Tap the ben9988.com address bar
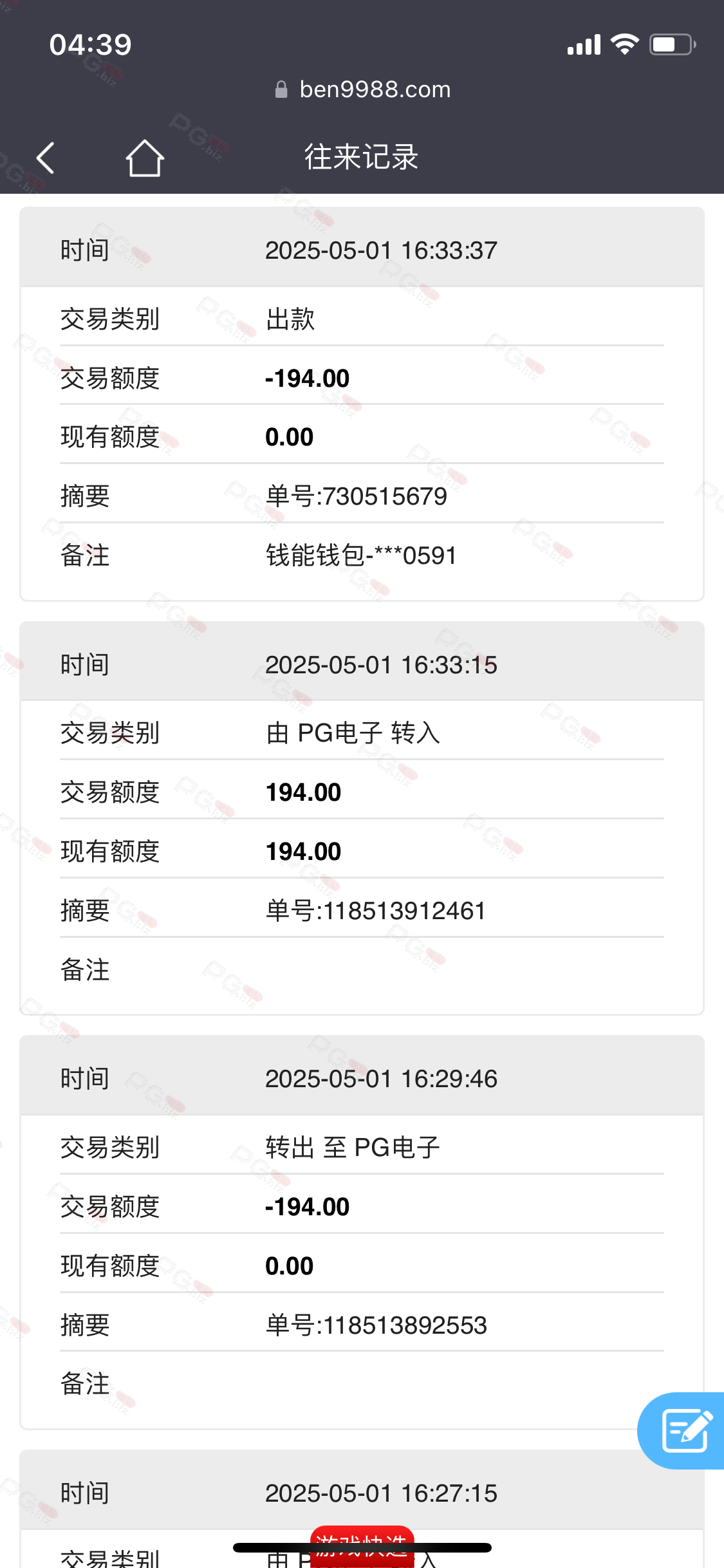The width and height of the screenshot is (724, 1568). click(362, 89)
